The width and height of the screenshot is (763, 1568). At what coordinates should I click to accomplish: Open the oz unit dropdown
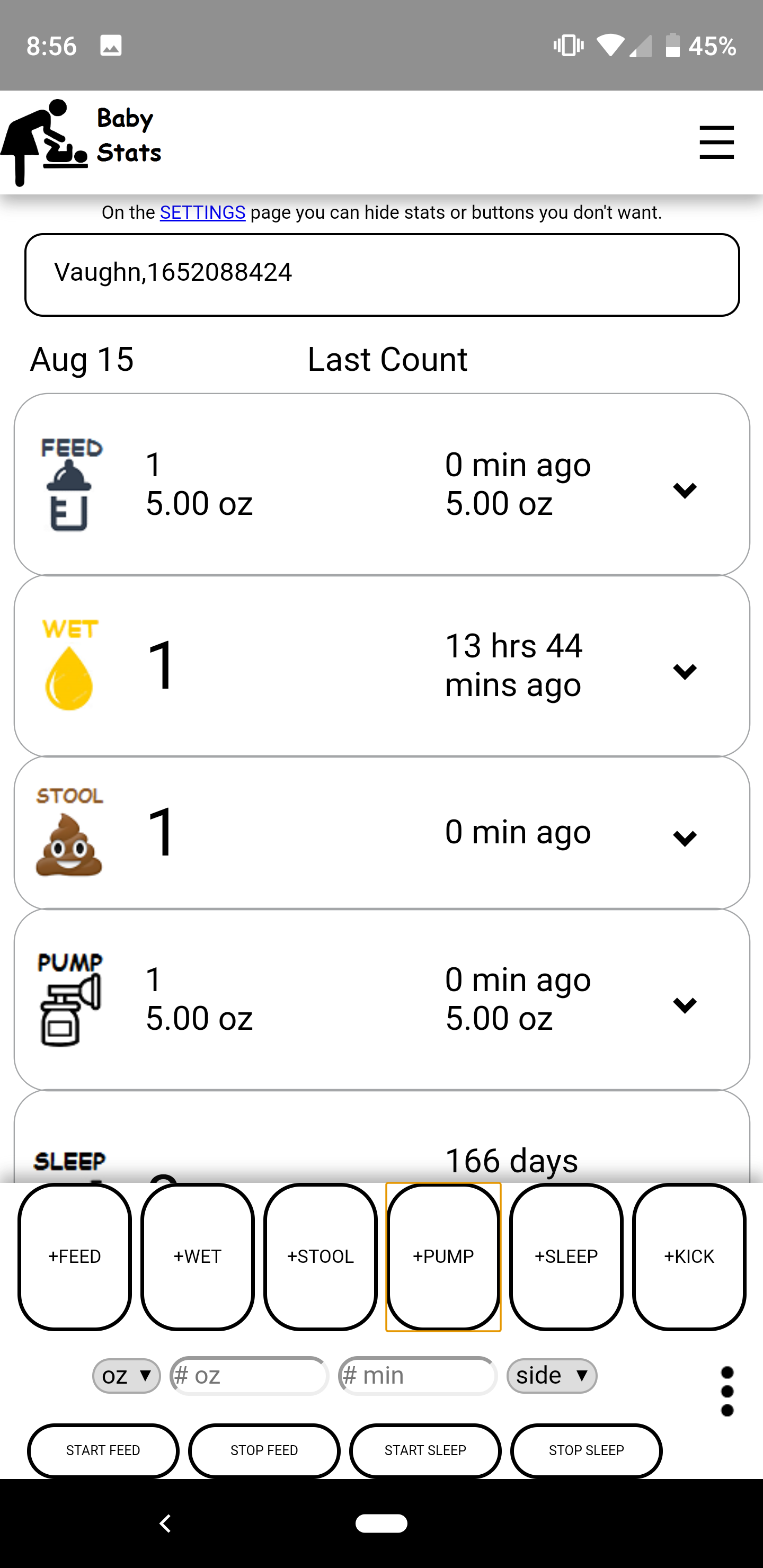(x=126, y=1376)
